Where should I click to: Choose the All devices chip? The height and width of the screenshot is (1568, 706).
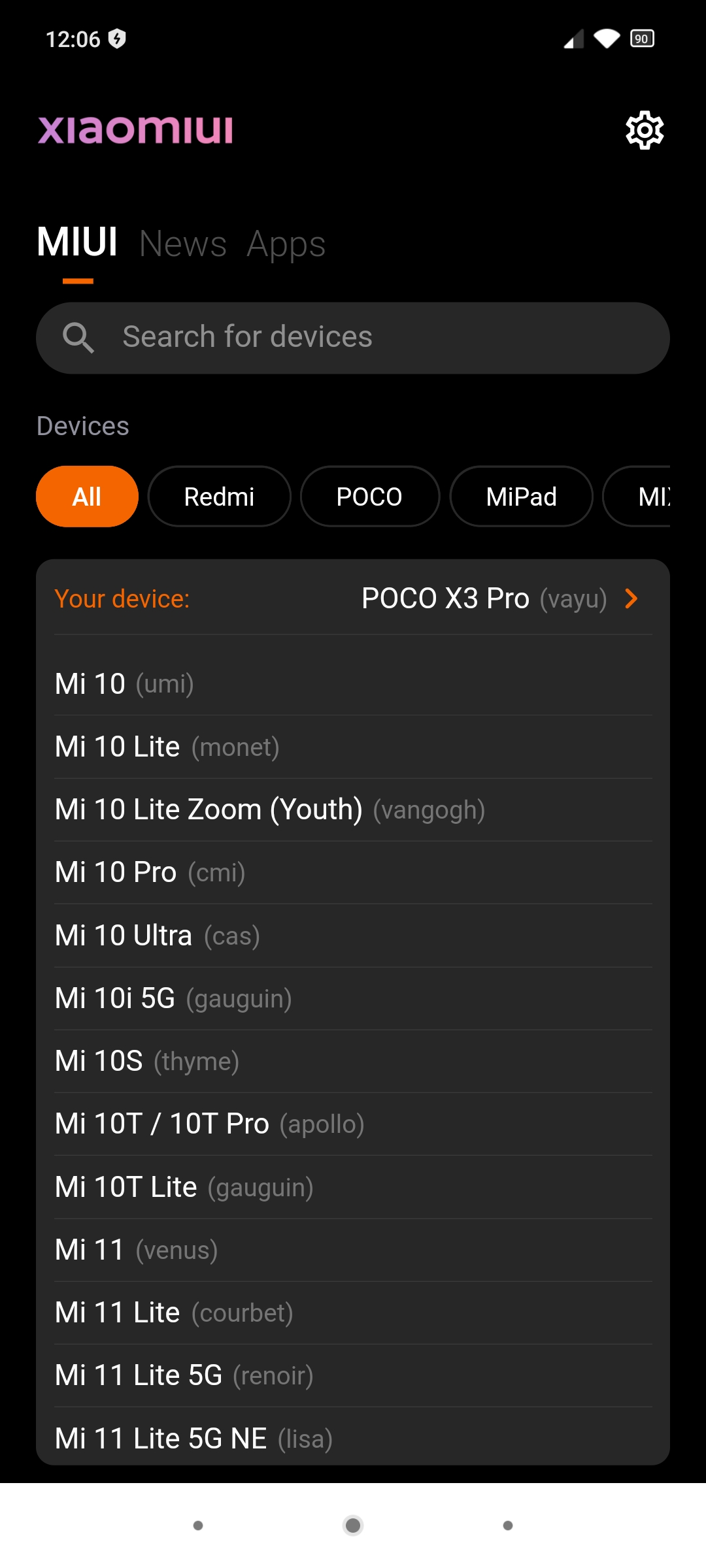[87, 497]
